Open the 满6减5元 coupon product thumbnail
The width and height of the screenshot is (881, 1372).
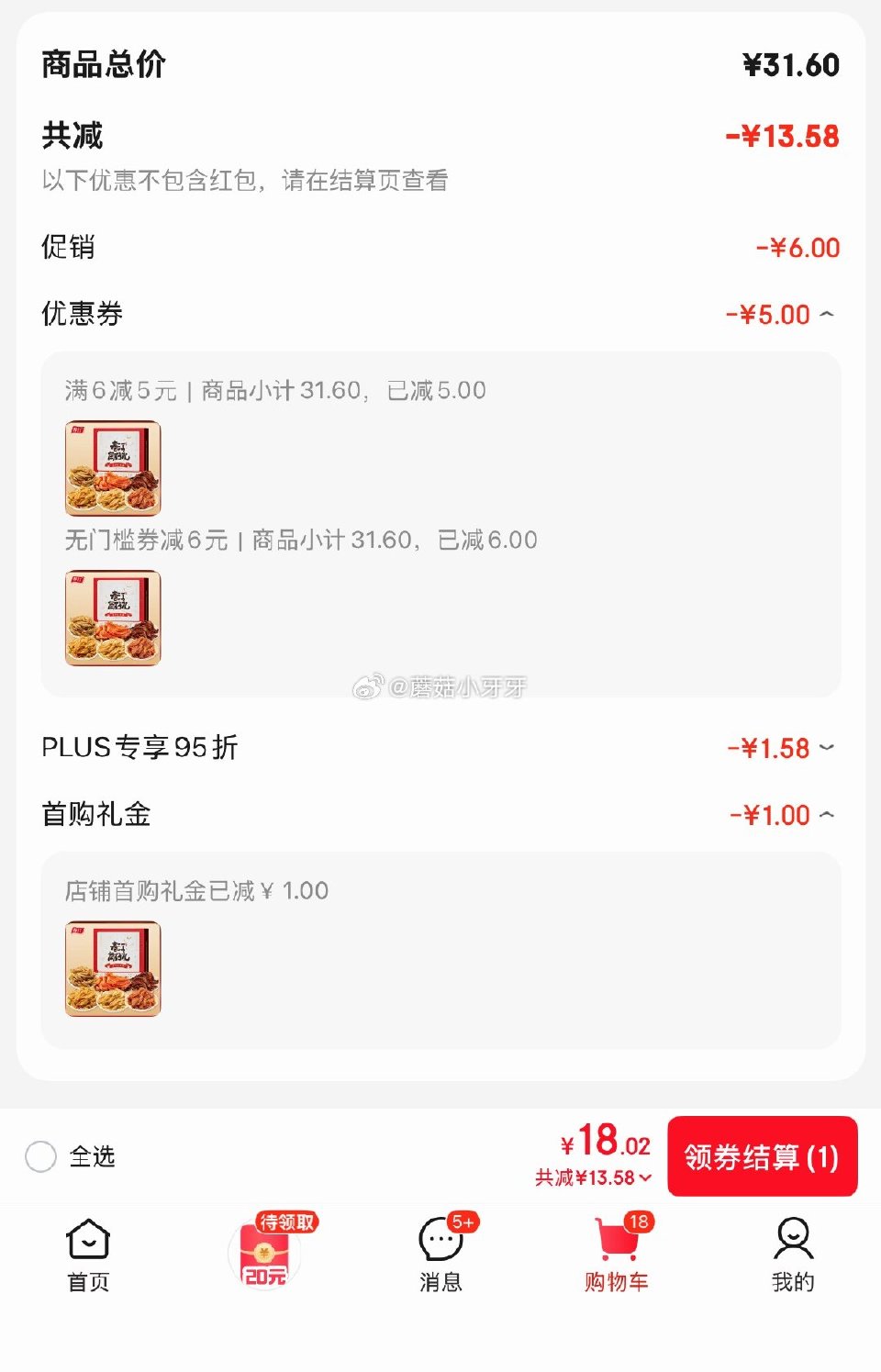pyautogui.click(x=113, y=470)
